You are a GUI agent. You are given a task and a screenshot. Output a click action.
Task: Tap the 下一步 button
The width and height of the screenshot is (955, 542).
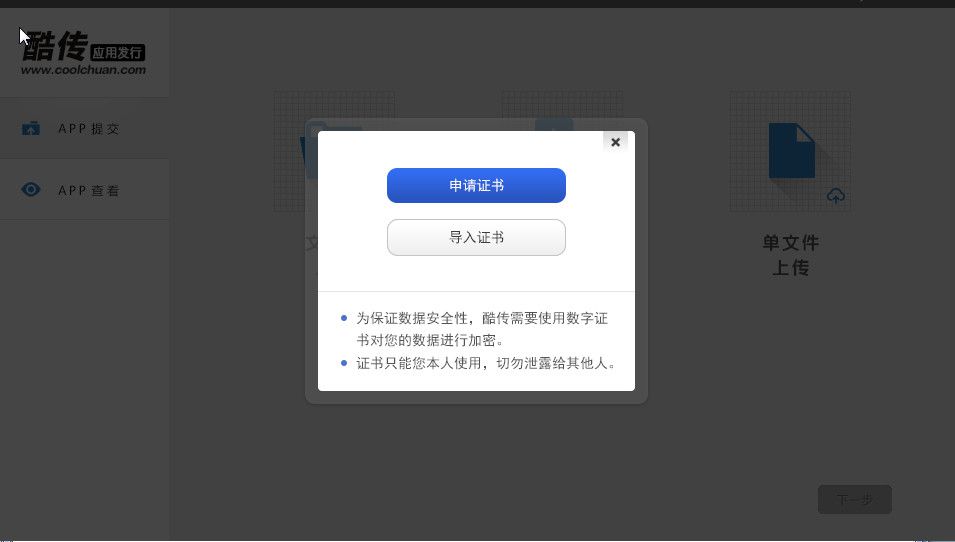coord(854,500)
